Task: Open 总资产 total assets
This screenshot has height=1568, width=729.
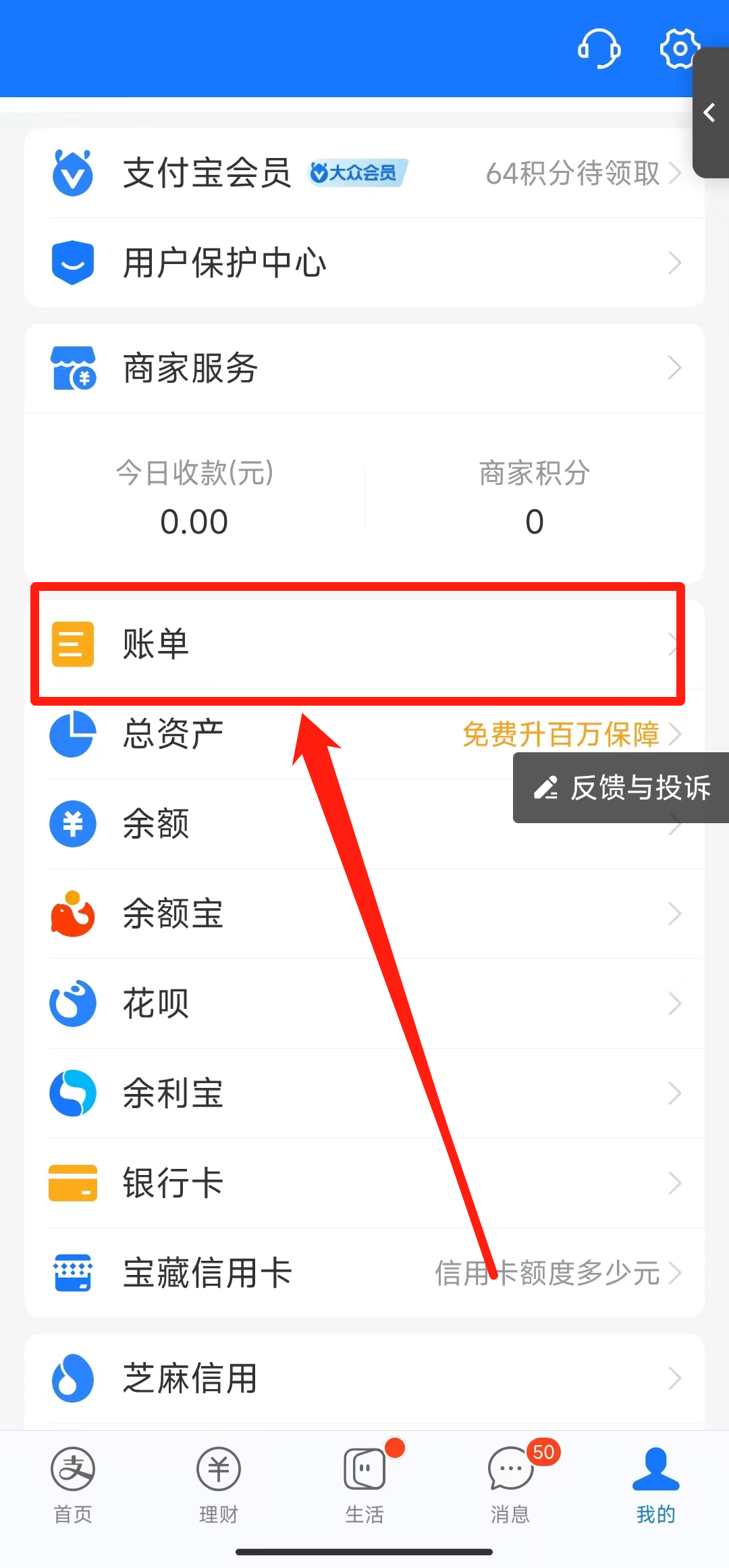Action: tap(270, 734)
